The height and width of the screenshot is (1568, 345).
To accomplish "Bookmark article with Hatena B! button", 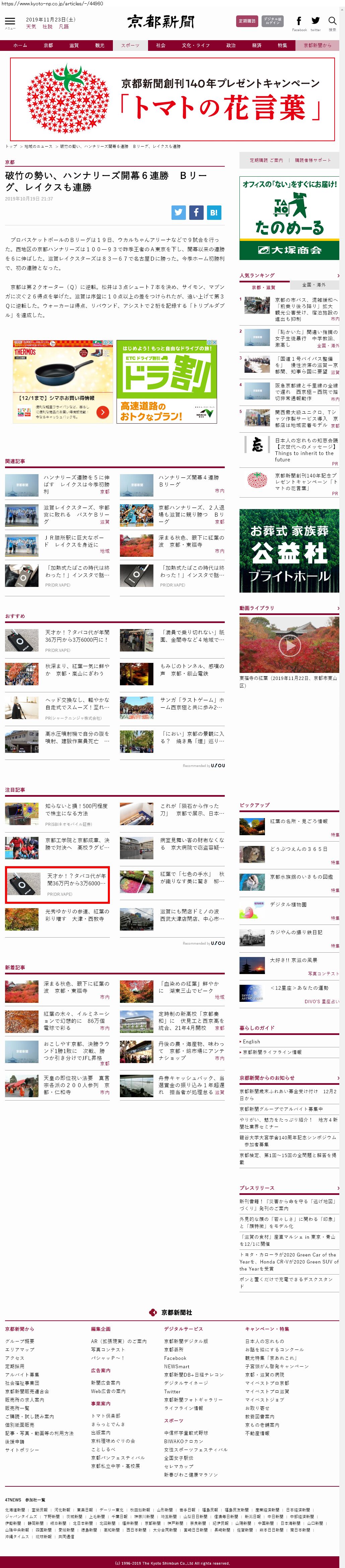I will point(213,212).
